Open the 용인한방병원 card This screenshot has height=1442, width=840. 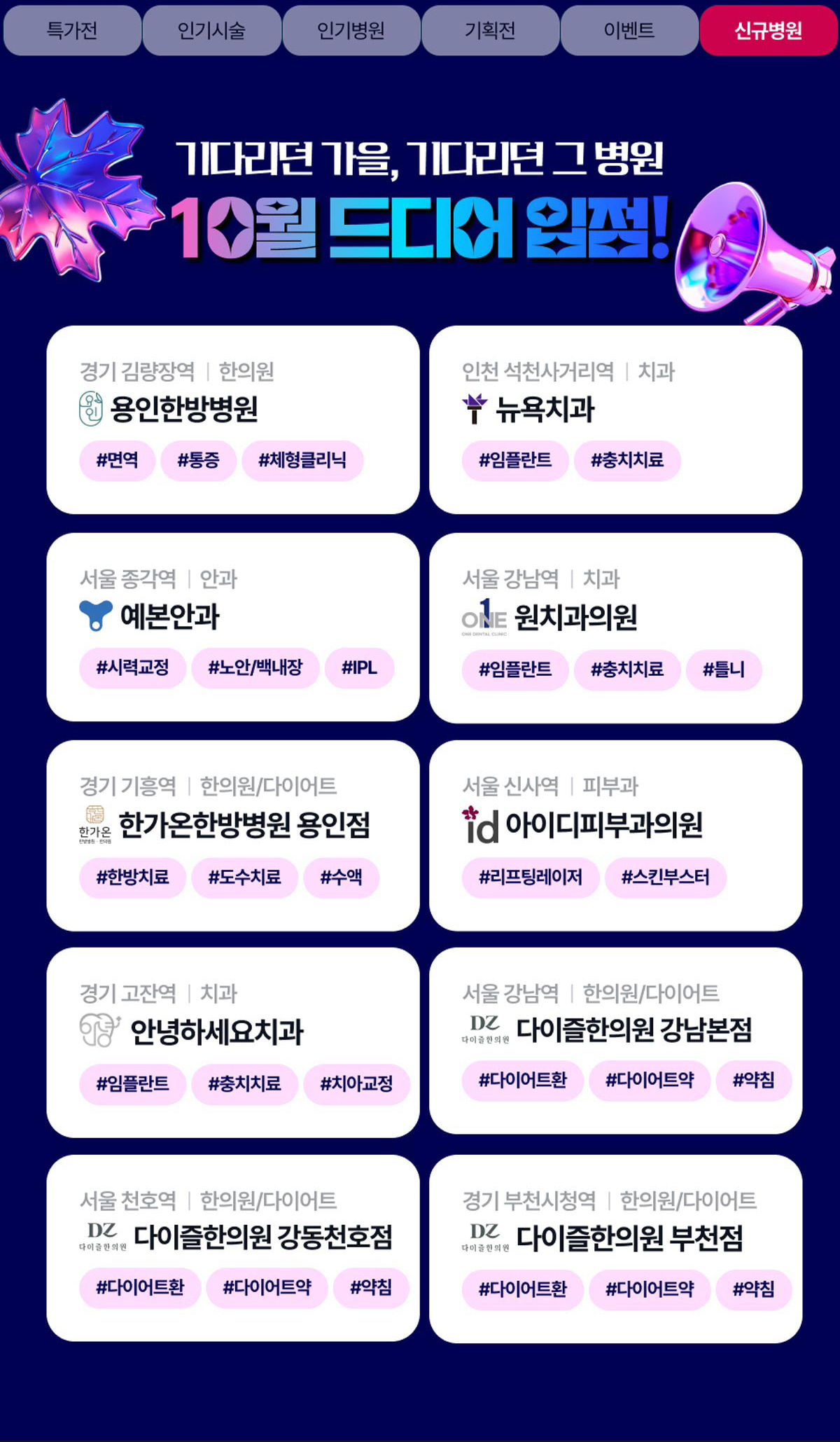[233, 420]
